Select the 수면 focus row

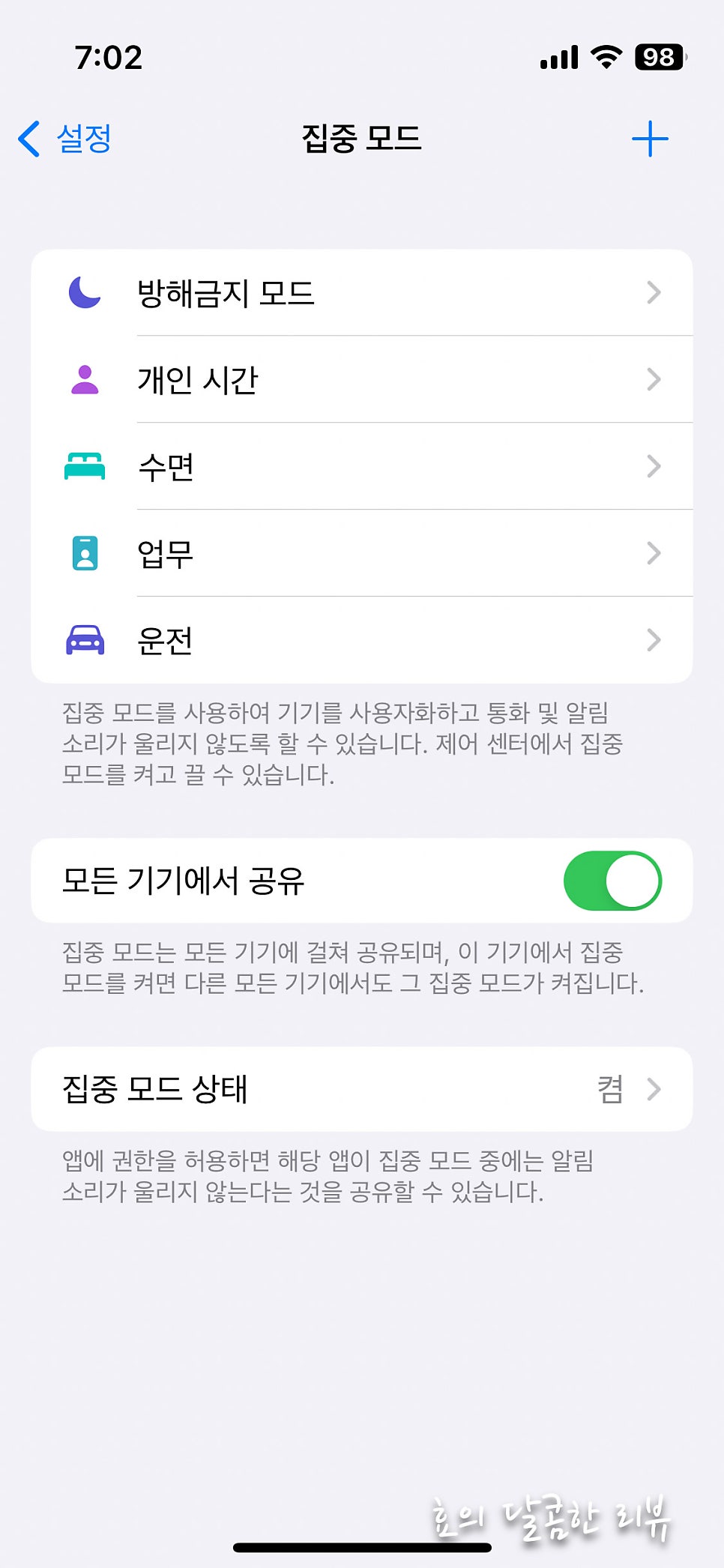(361, 467)
